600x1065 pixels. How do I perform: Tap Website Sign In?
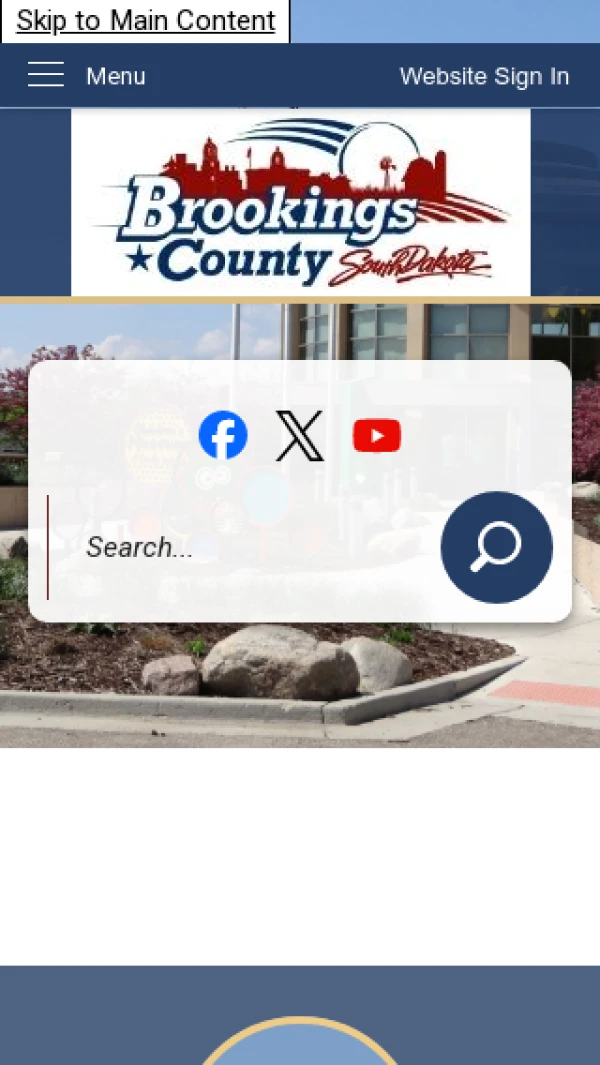tap(484, 76)
